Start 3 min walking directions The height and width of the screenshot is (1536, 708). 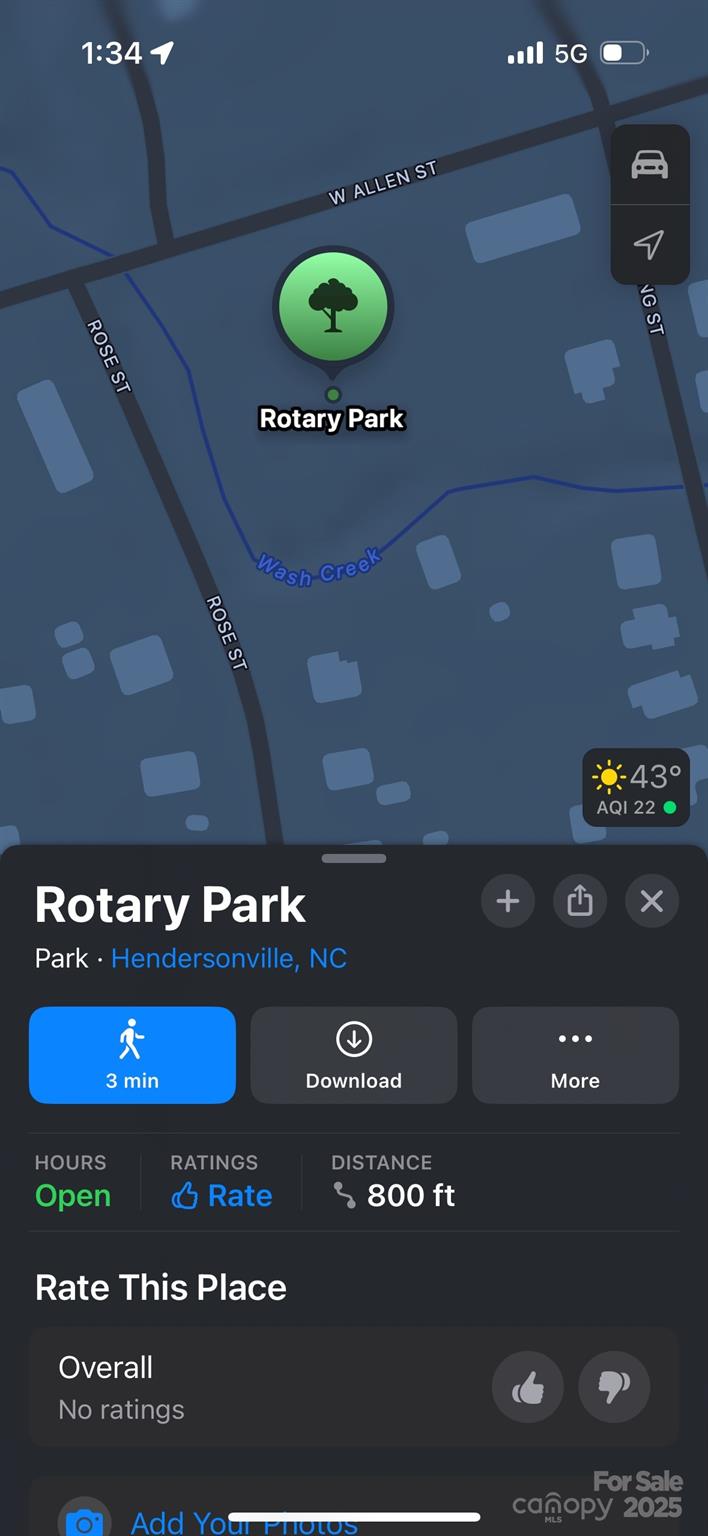coord(133,1055)
